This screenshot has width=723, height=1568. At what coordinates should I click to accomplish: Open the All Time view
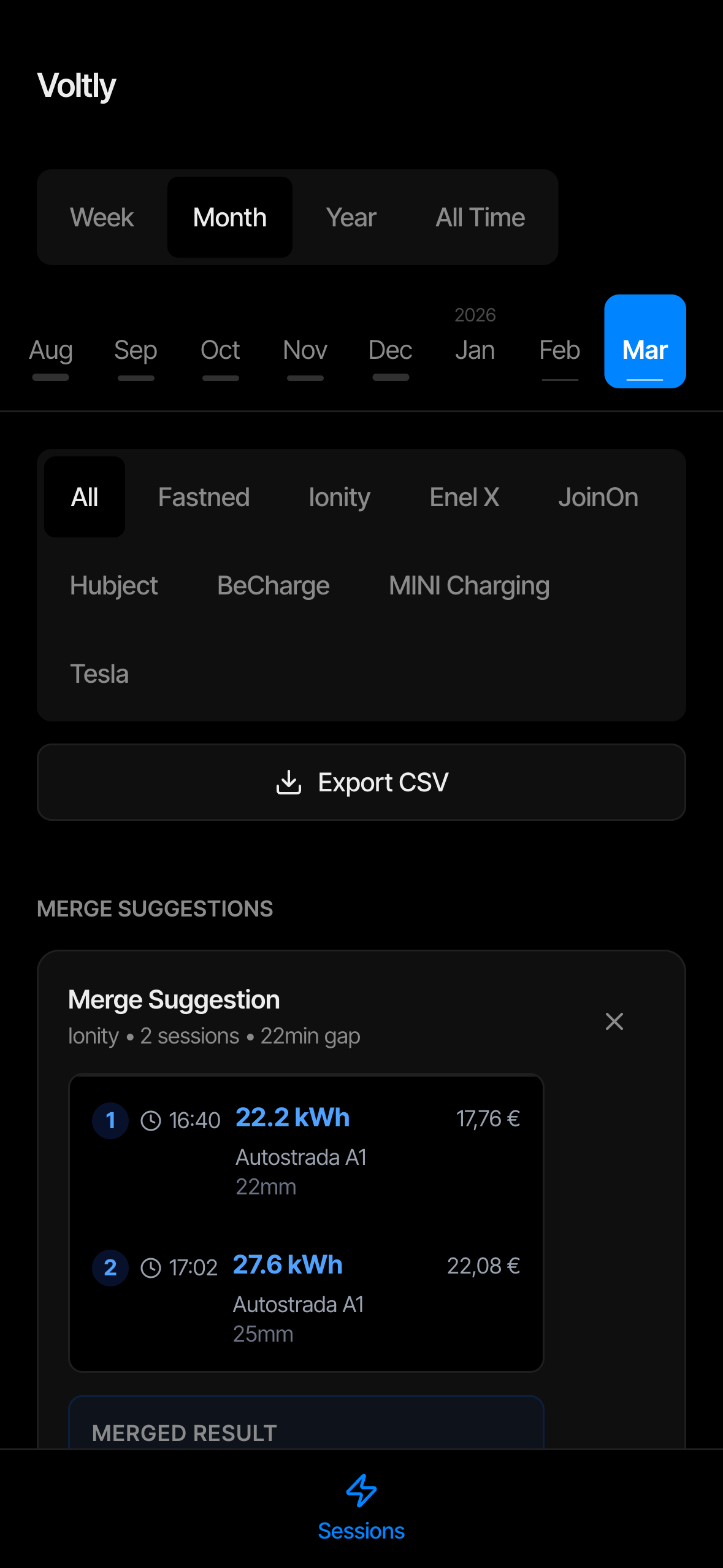[x=480, y=217]
